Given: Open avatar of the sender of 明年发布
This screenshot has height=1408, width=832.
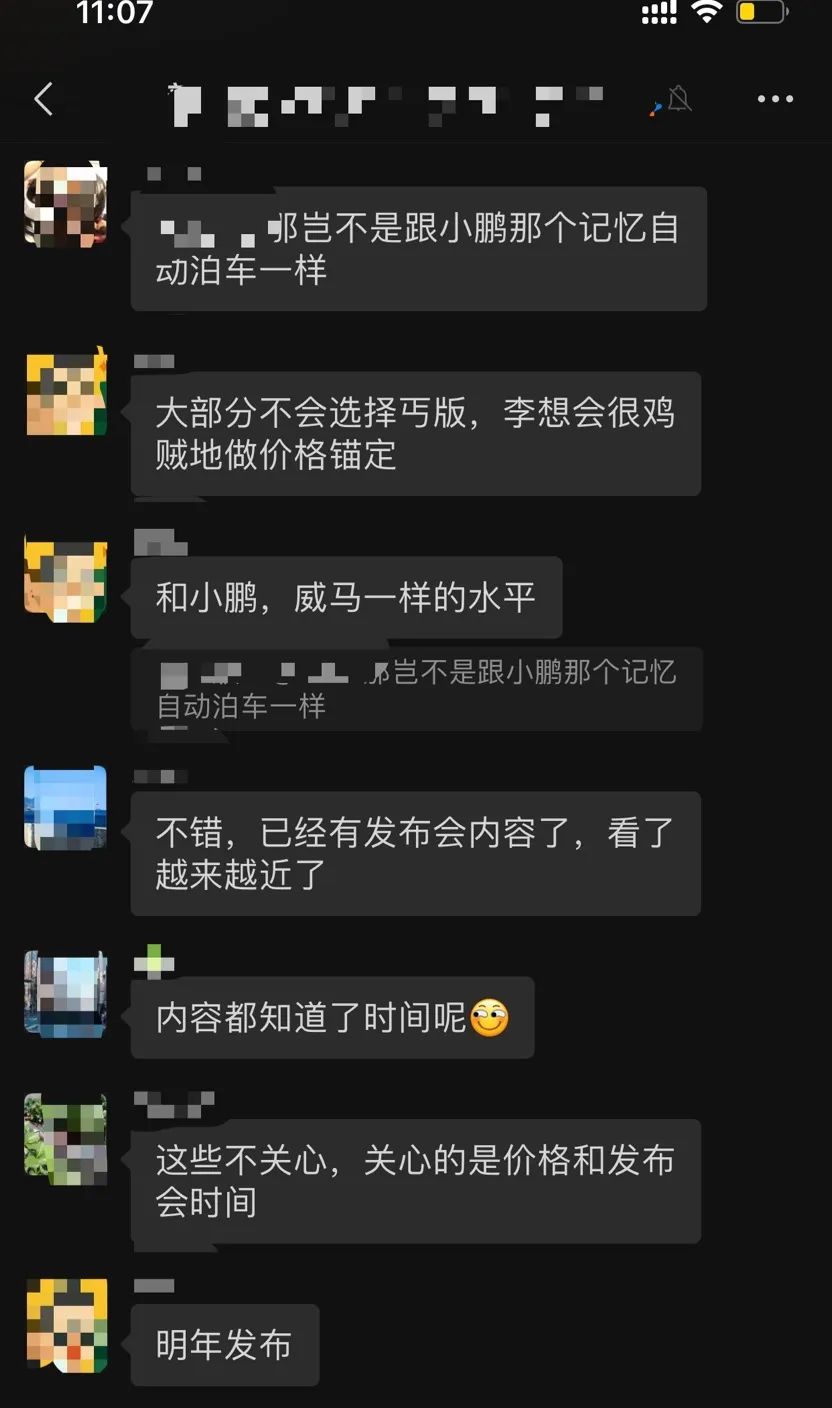Looking at the screenshot, I should (x=66, y=1324).
